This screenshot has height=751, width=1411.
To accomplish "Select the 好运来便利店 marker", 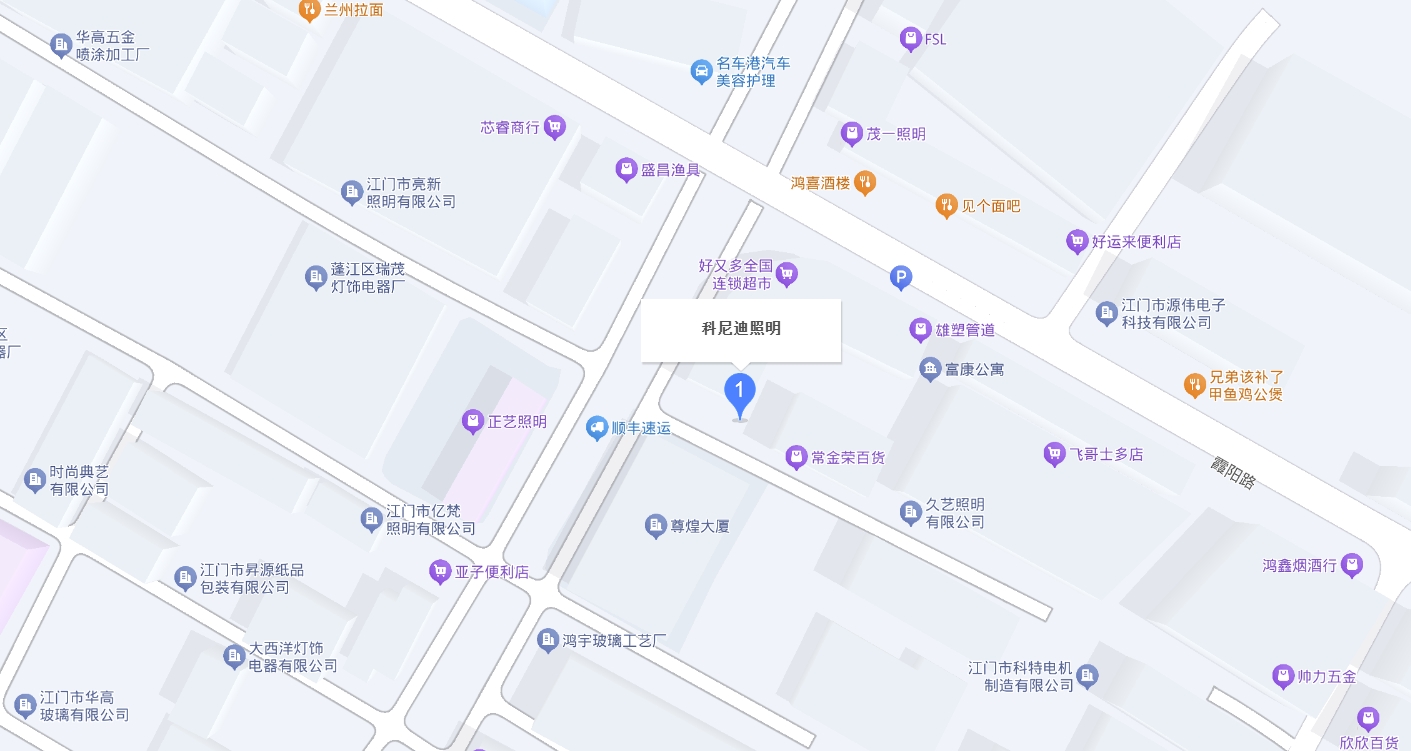I will [x=1077, y=241].
